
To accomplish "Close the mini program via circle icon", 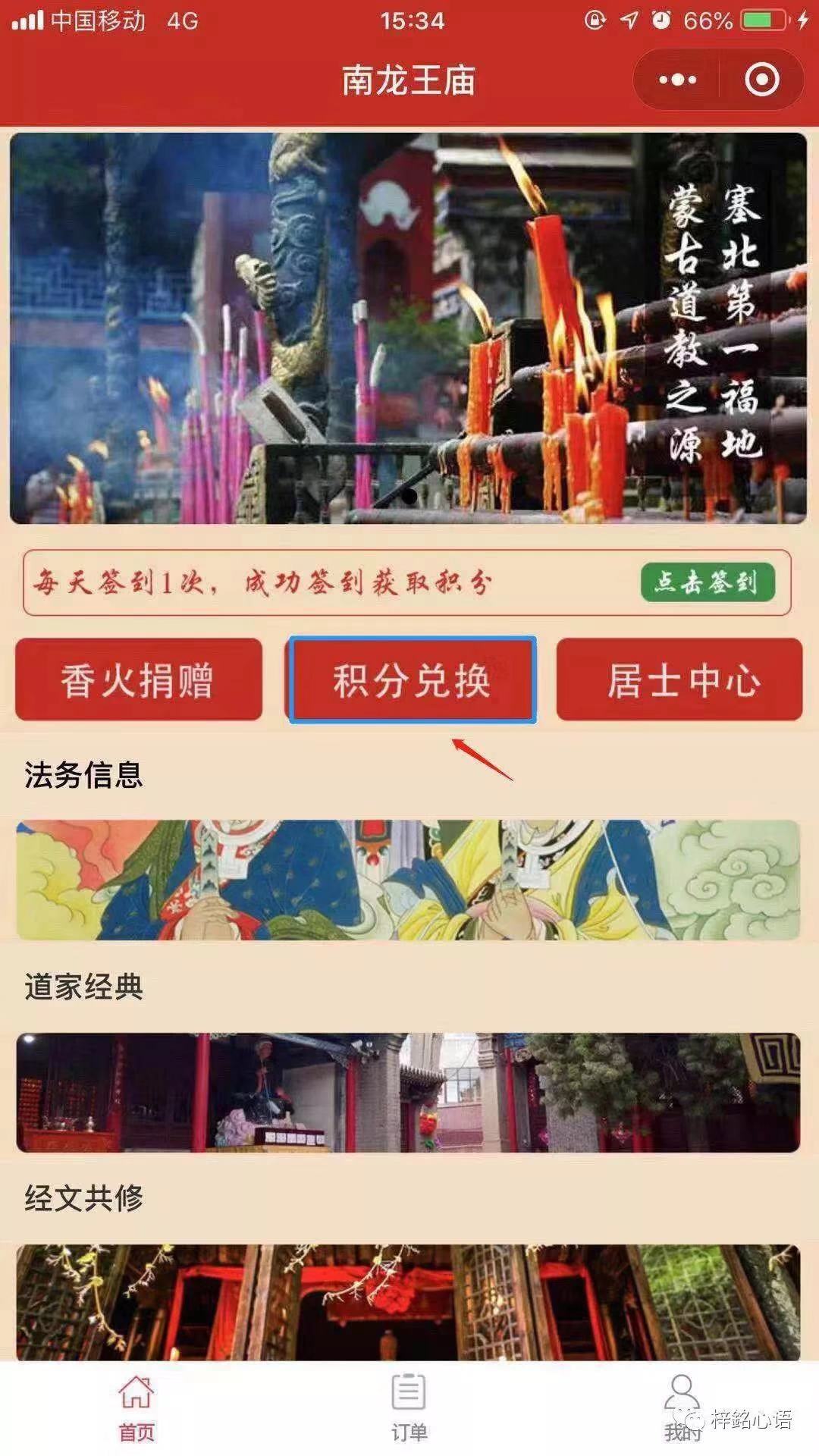I will point(761,80).
